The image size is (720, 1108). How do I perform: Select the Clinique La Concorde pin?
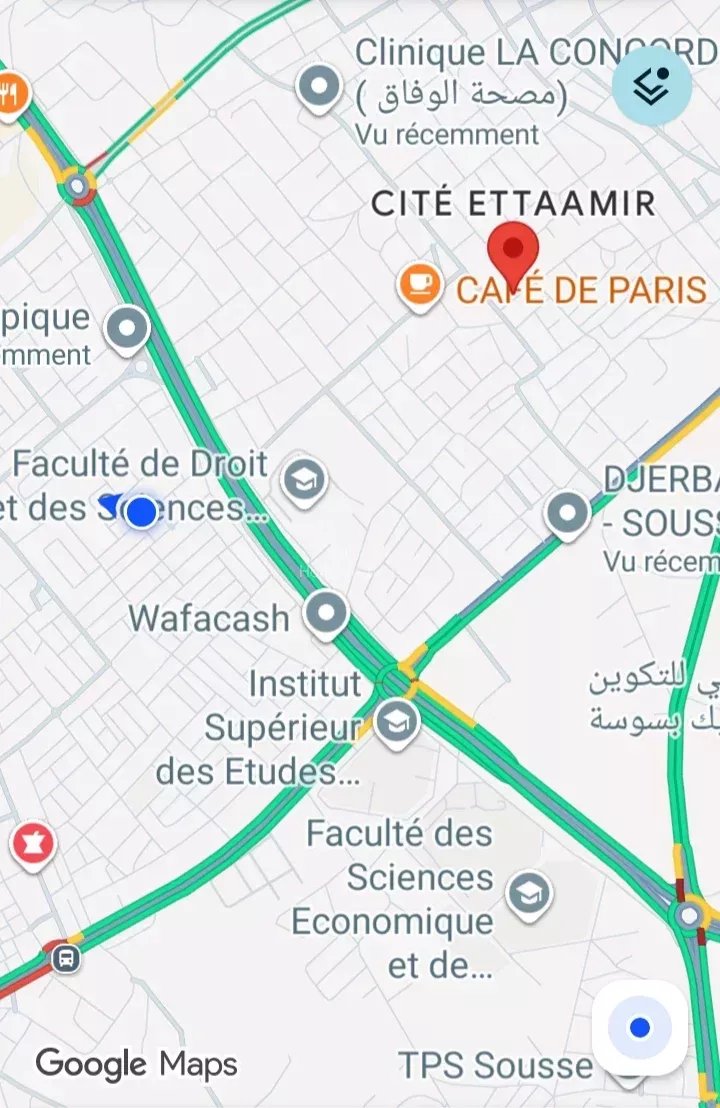(319, 89)
